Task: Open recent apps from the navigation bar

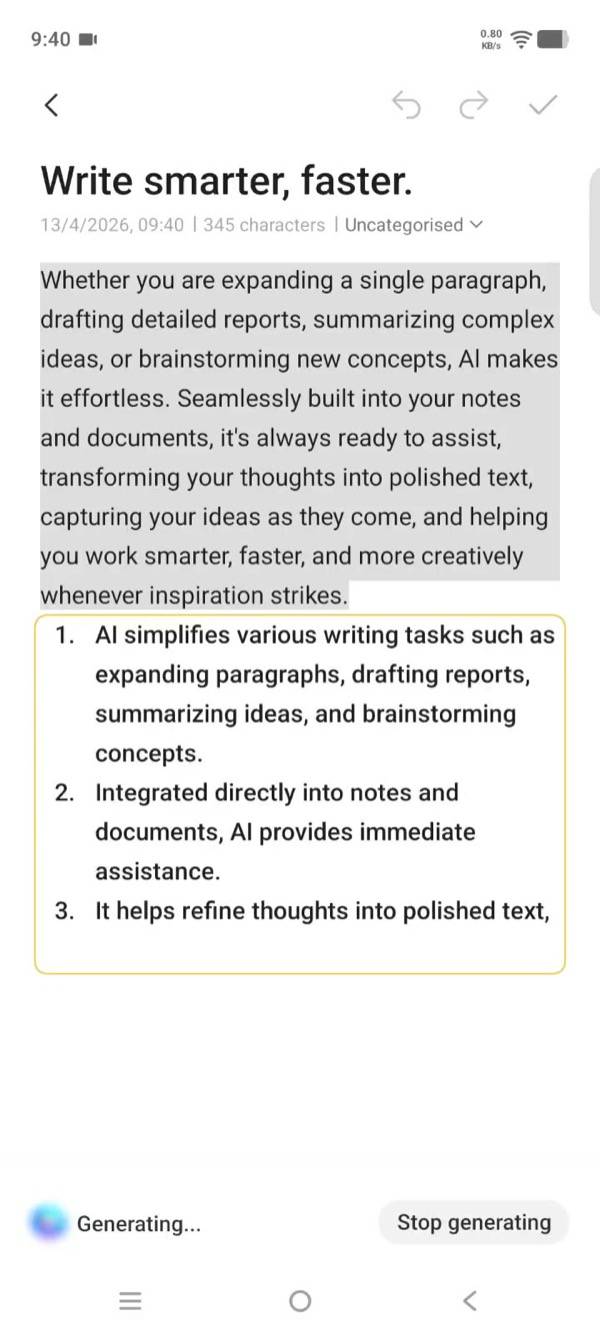Action: pos(130,1301)
